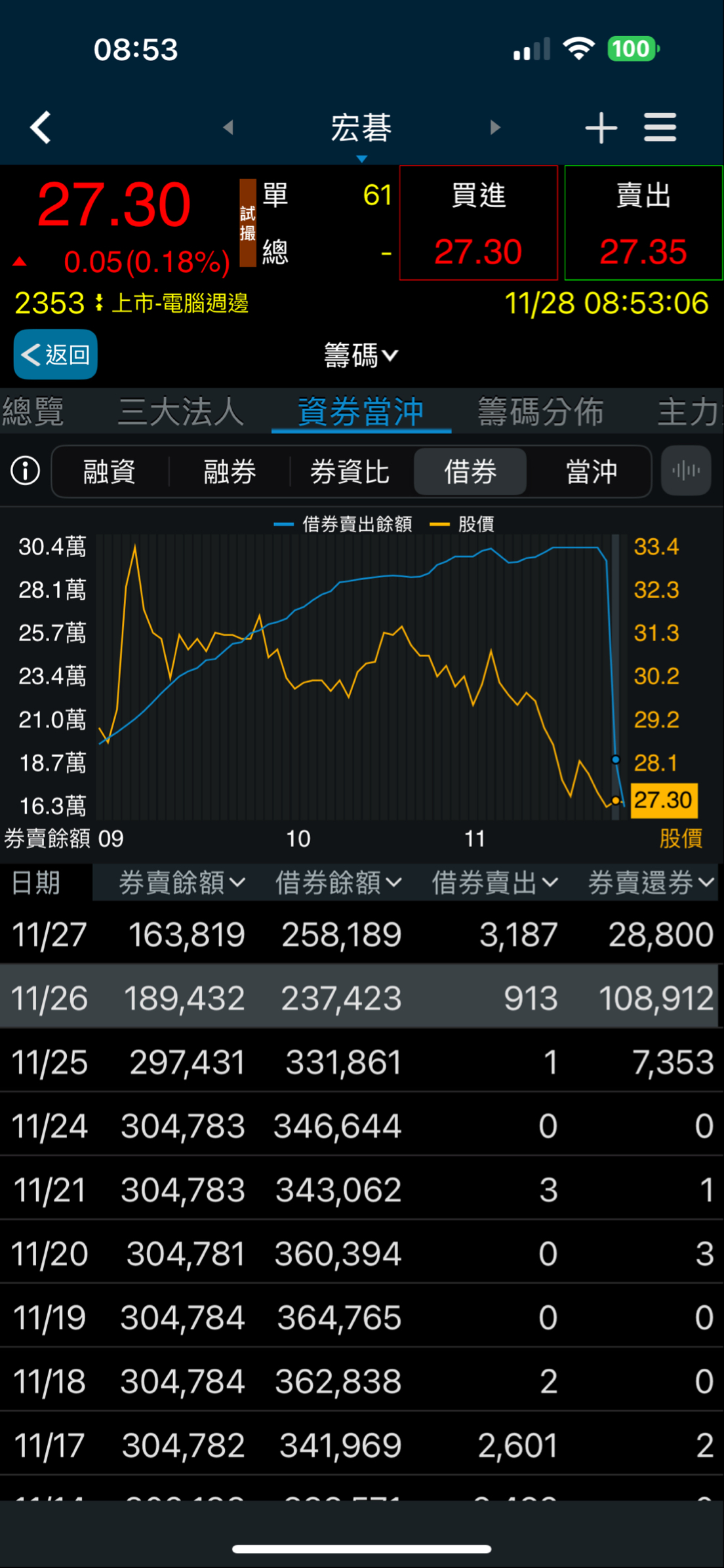
Task: Switch to the 總覽 tab
Action: pyautogui.click(x=33, y=412)
